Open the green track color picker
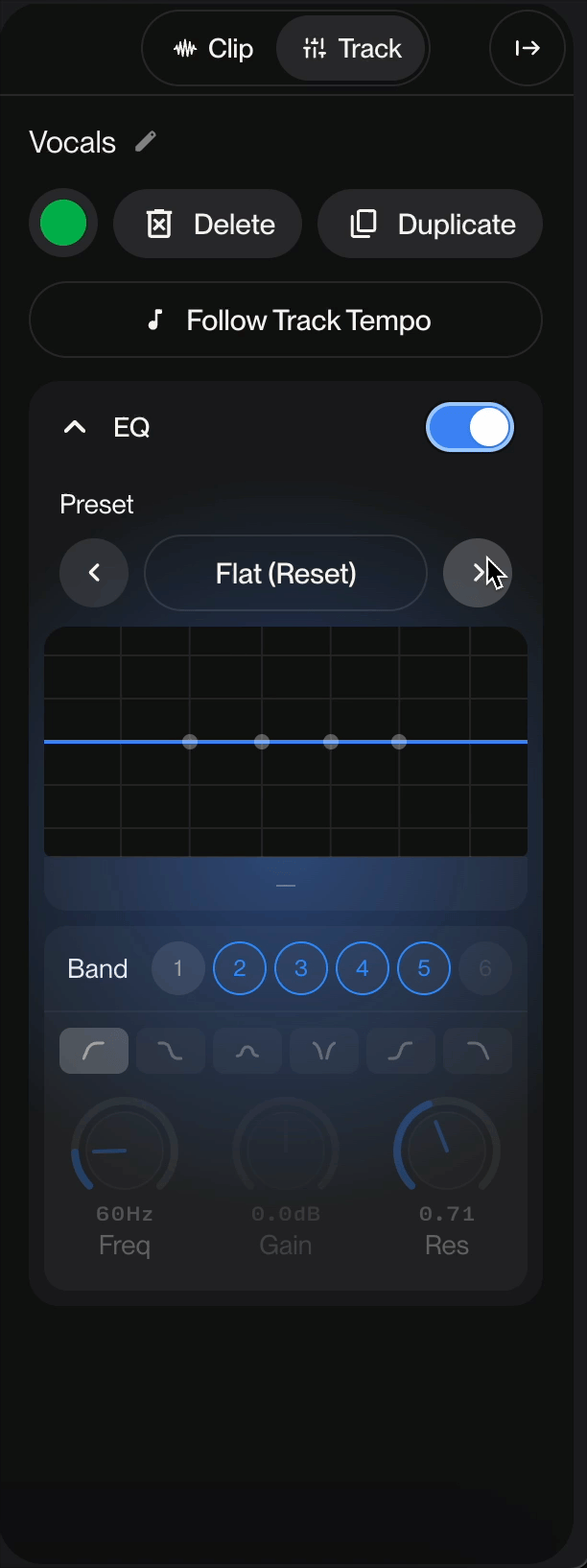587x1568 pixels. point(63,224)
